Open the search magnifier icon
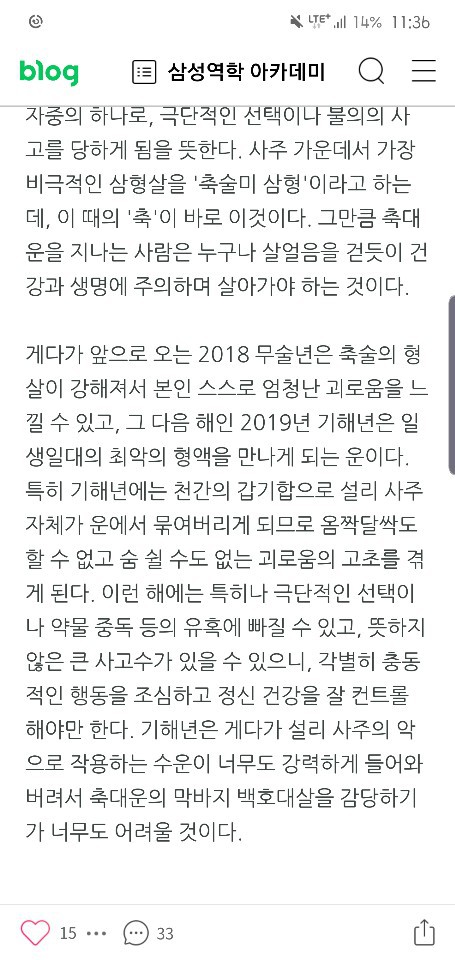This screenshot has width=455, height=960. pos(371,72)
